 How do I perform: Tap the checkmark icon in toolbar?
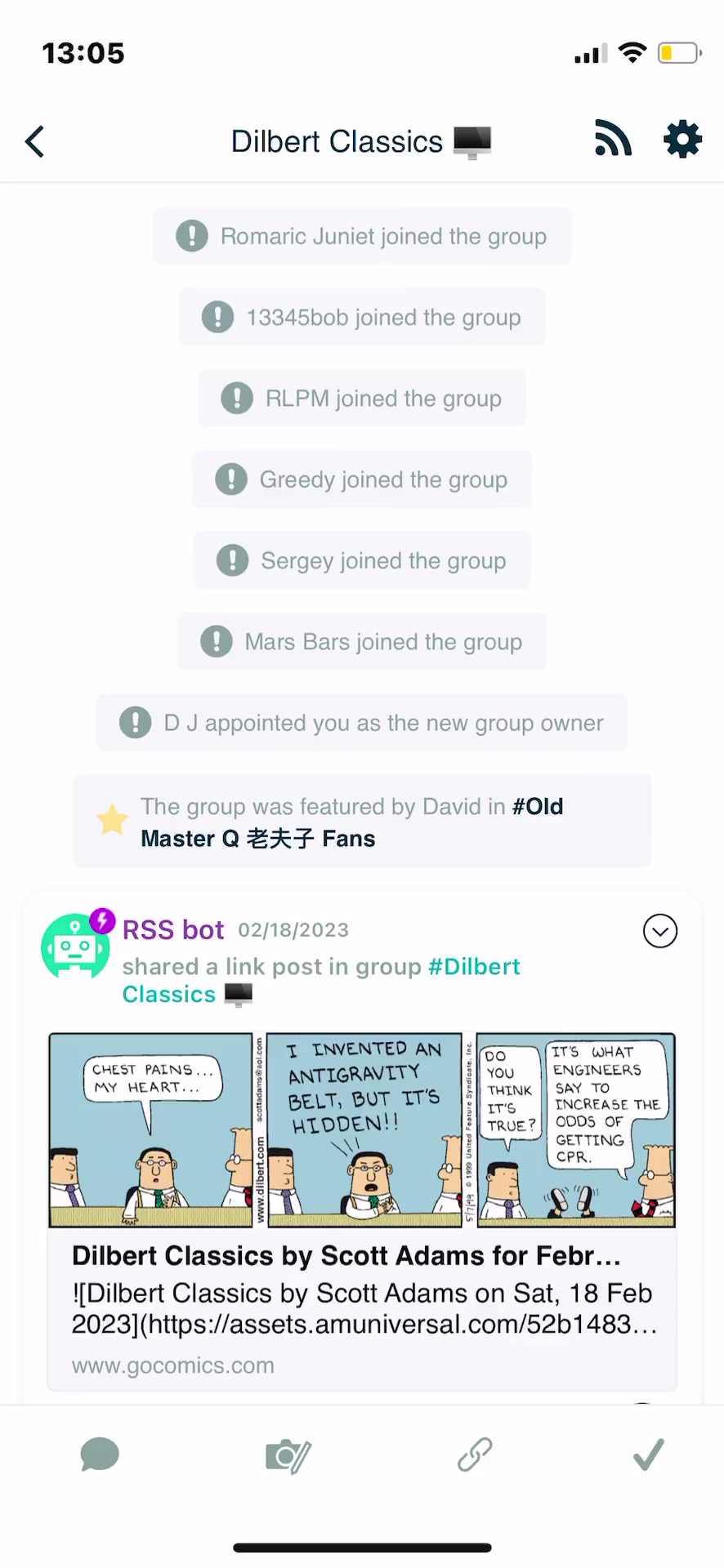tap(649, 1455)
